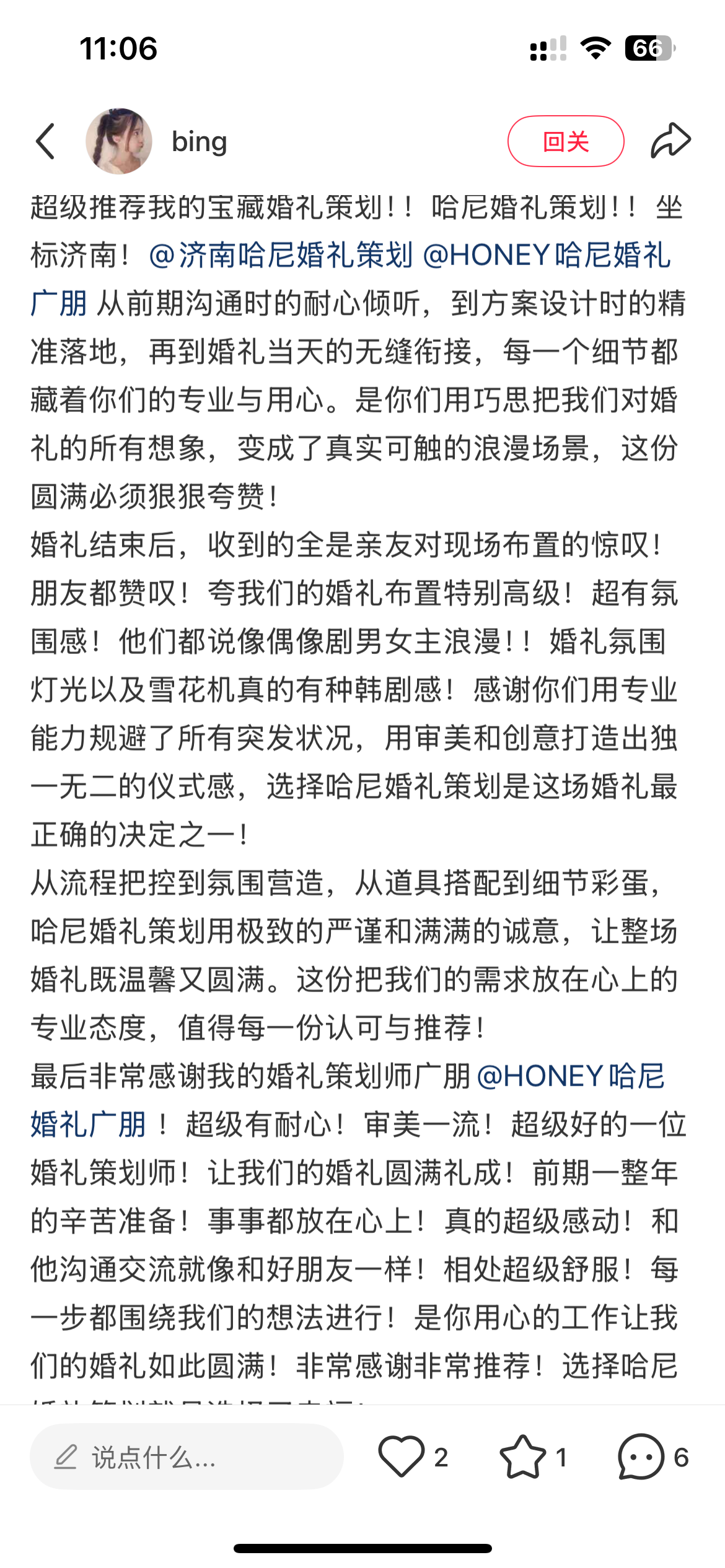Tap the 回关 follow-back button

[565, 141]
